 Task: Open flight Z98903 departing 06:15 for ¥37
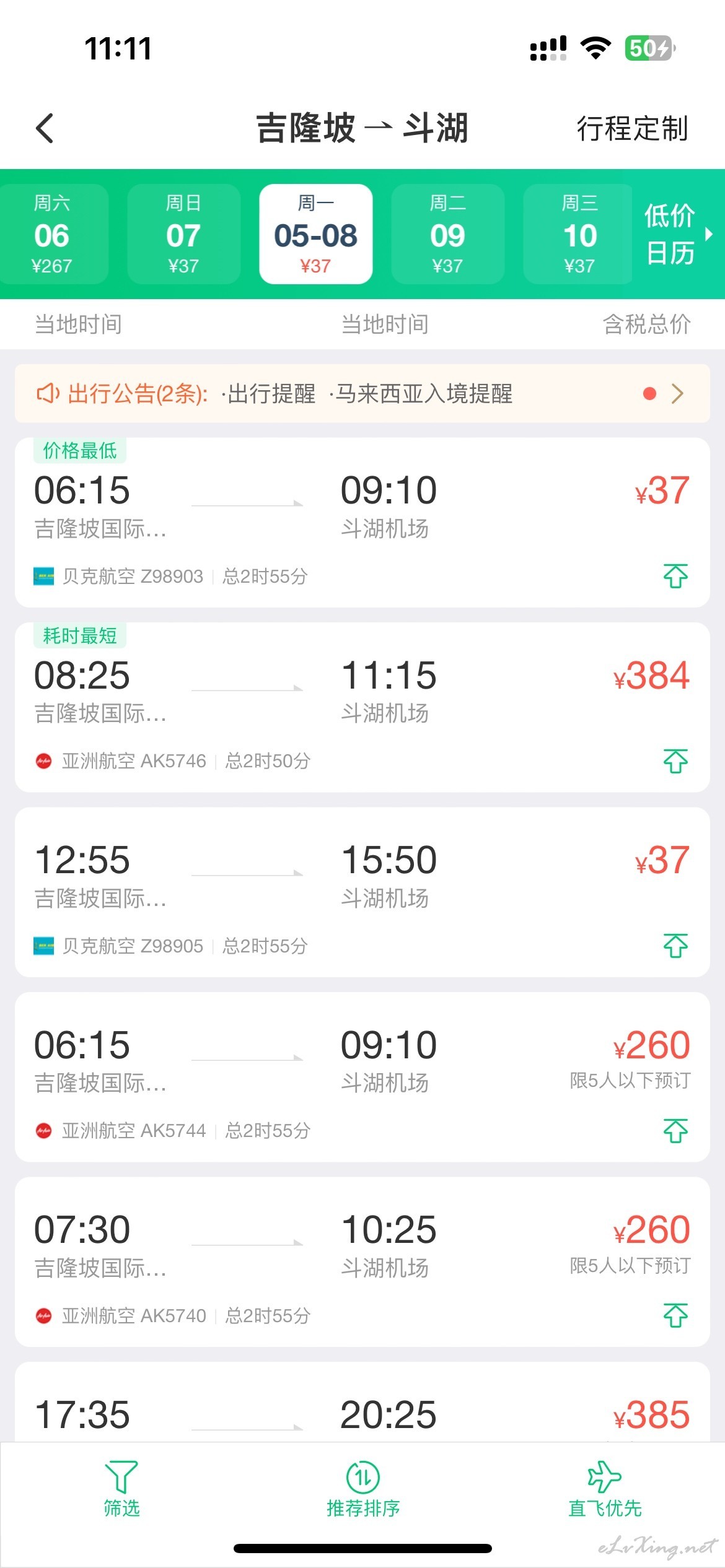click(362, 523)
